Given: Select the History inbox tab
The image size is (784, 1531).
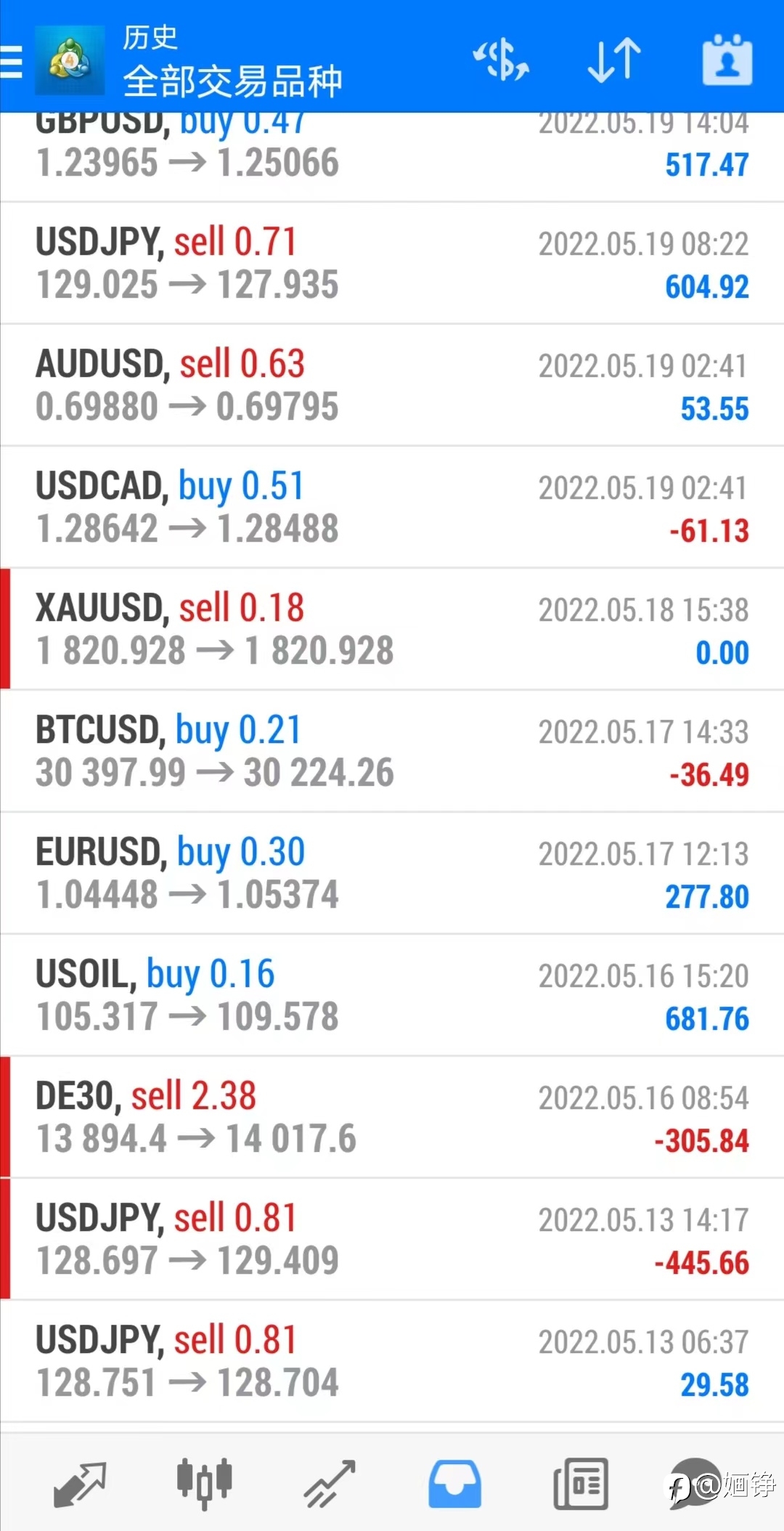Looking at the screenshot, I should point(454,1484).
